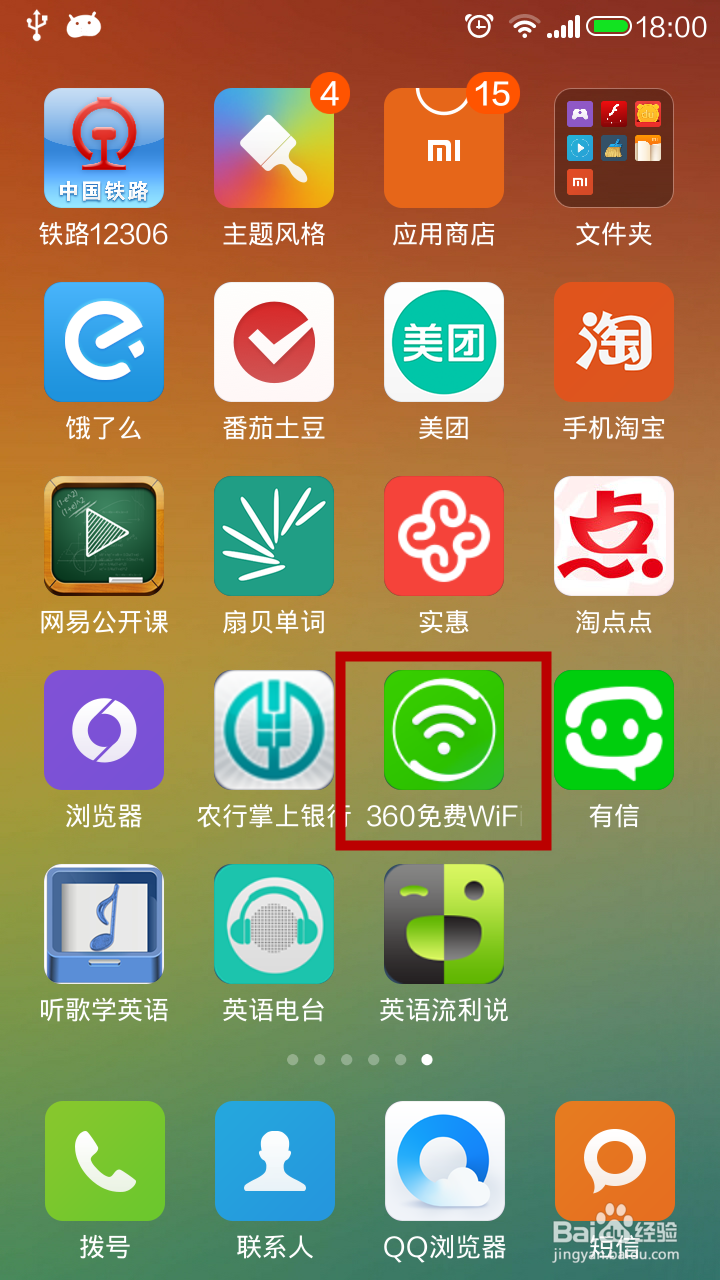Image resolution: width=720 pixels, height=1280 pixels.
Task: Start the 英语流利说 English speaking app
Action: pos(443,924)
